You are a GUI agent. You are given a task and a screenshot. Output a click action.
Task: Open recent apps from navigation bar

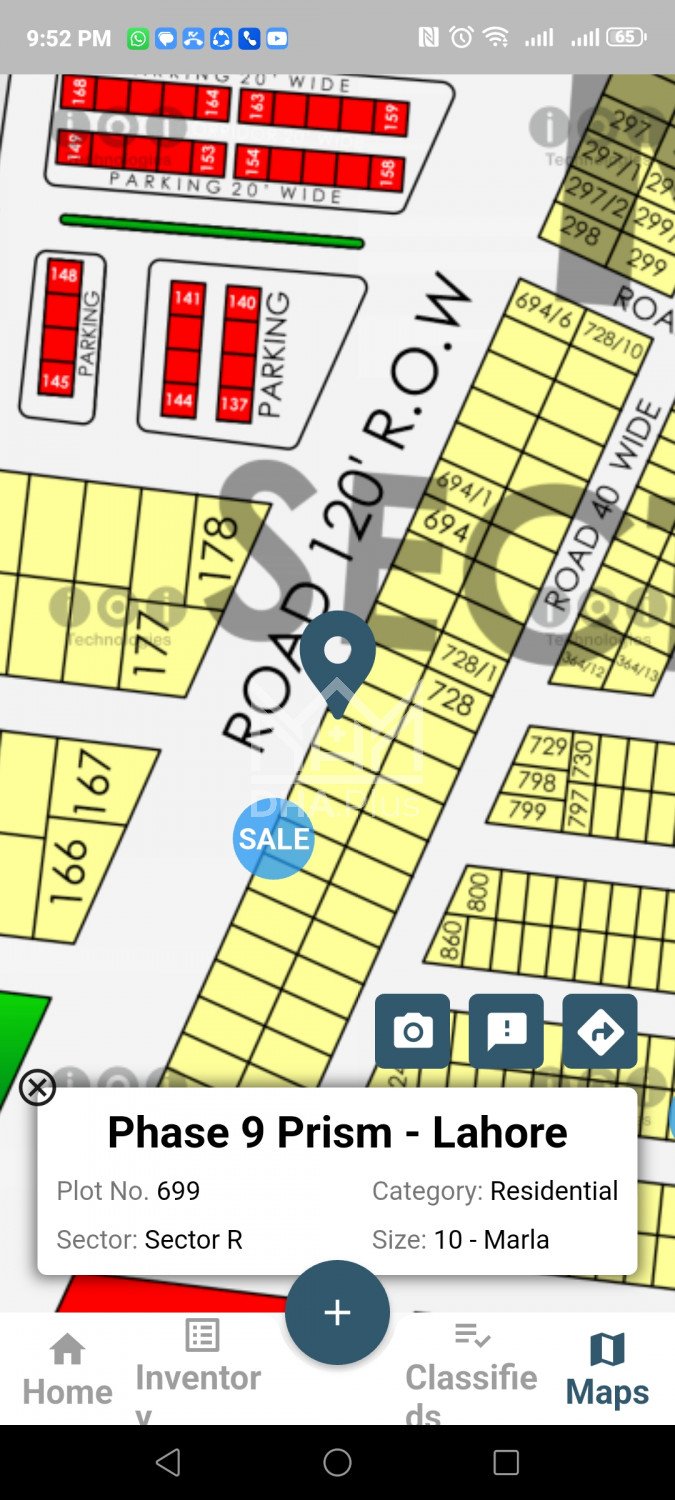[506, 1463]
